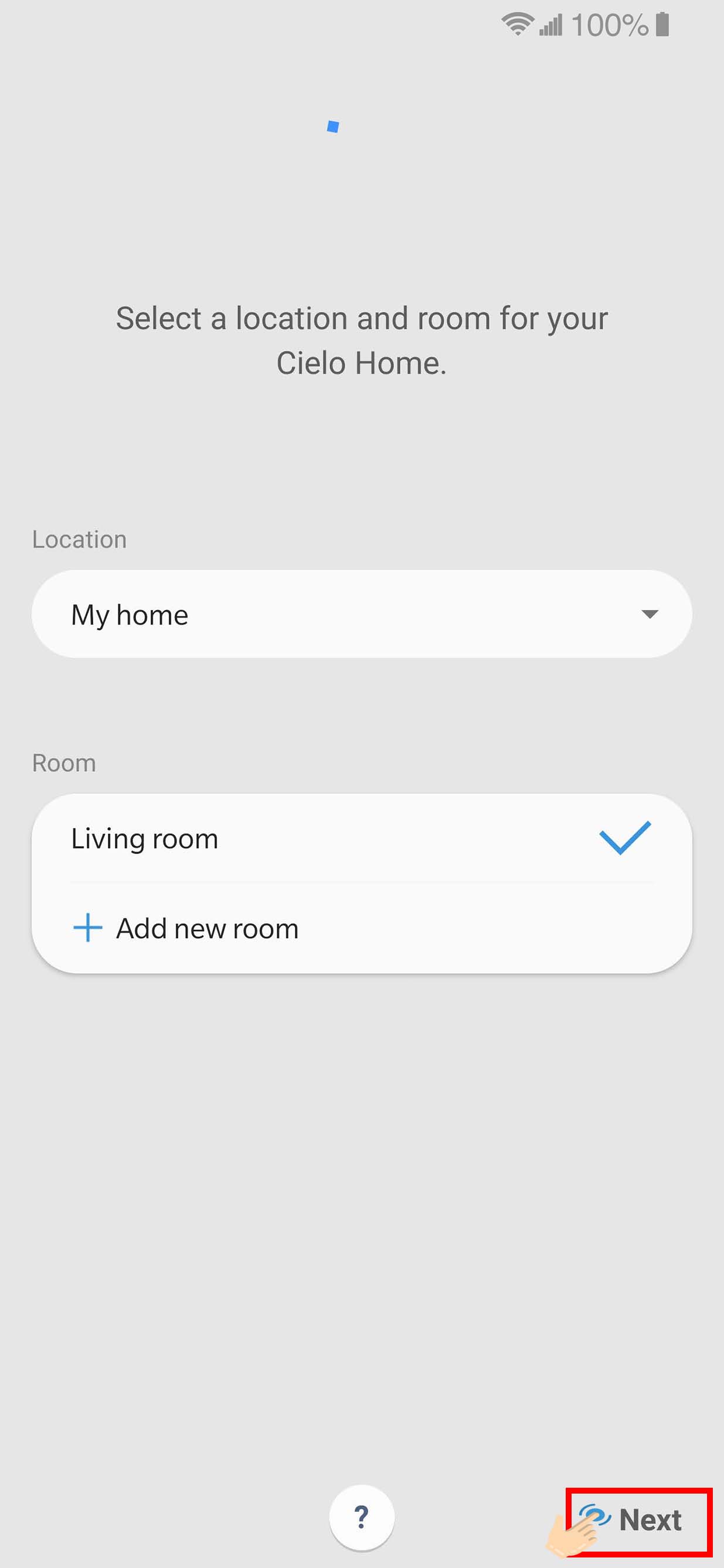Image resolution: width=724 pixels, height=1568 pixels.
Task: Select Living room as the room
Action: pos(361,838)
